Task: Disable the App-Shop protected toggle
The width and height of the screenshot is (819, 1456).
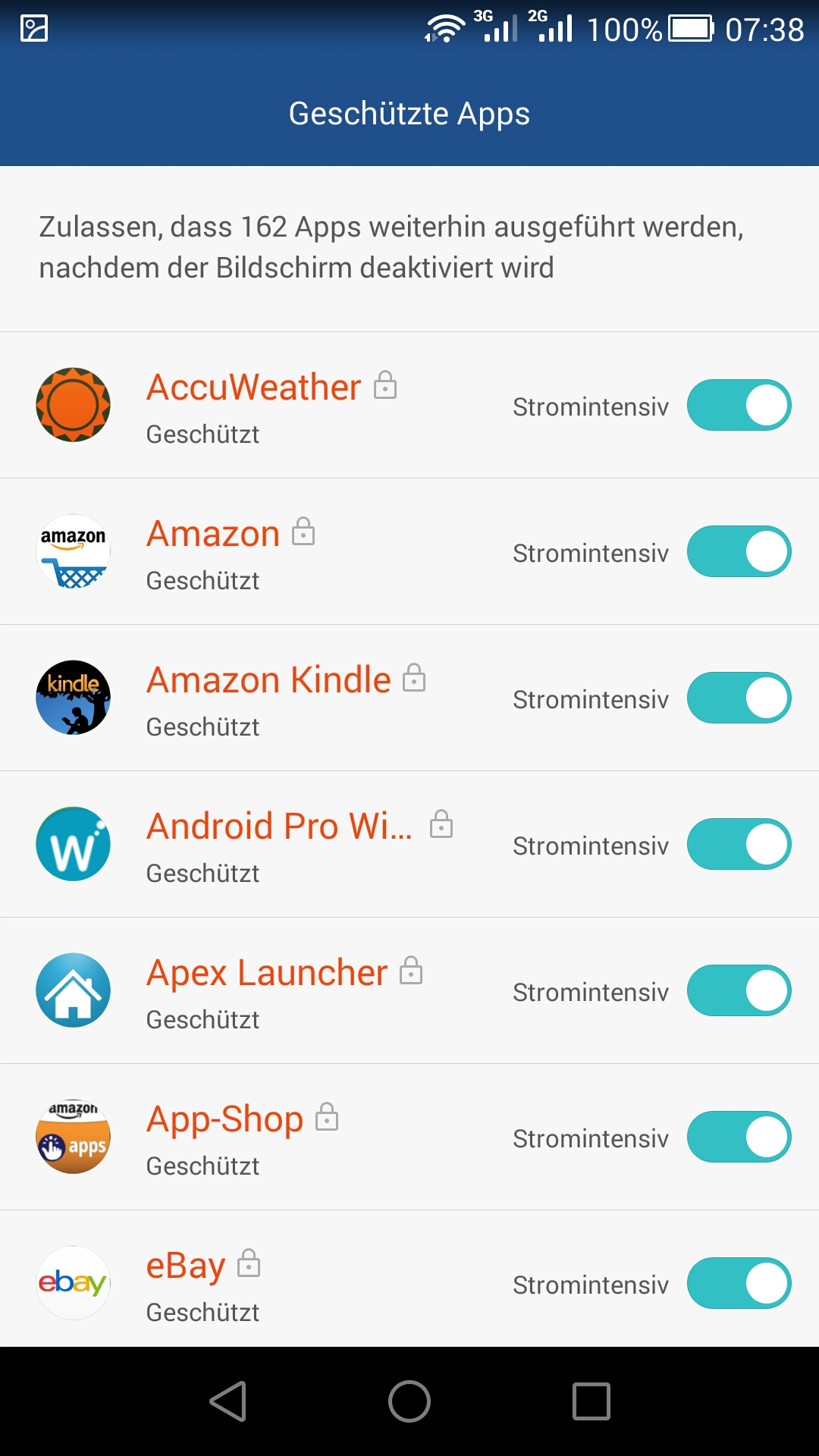Action: pos(739,1137)
